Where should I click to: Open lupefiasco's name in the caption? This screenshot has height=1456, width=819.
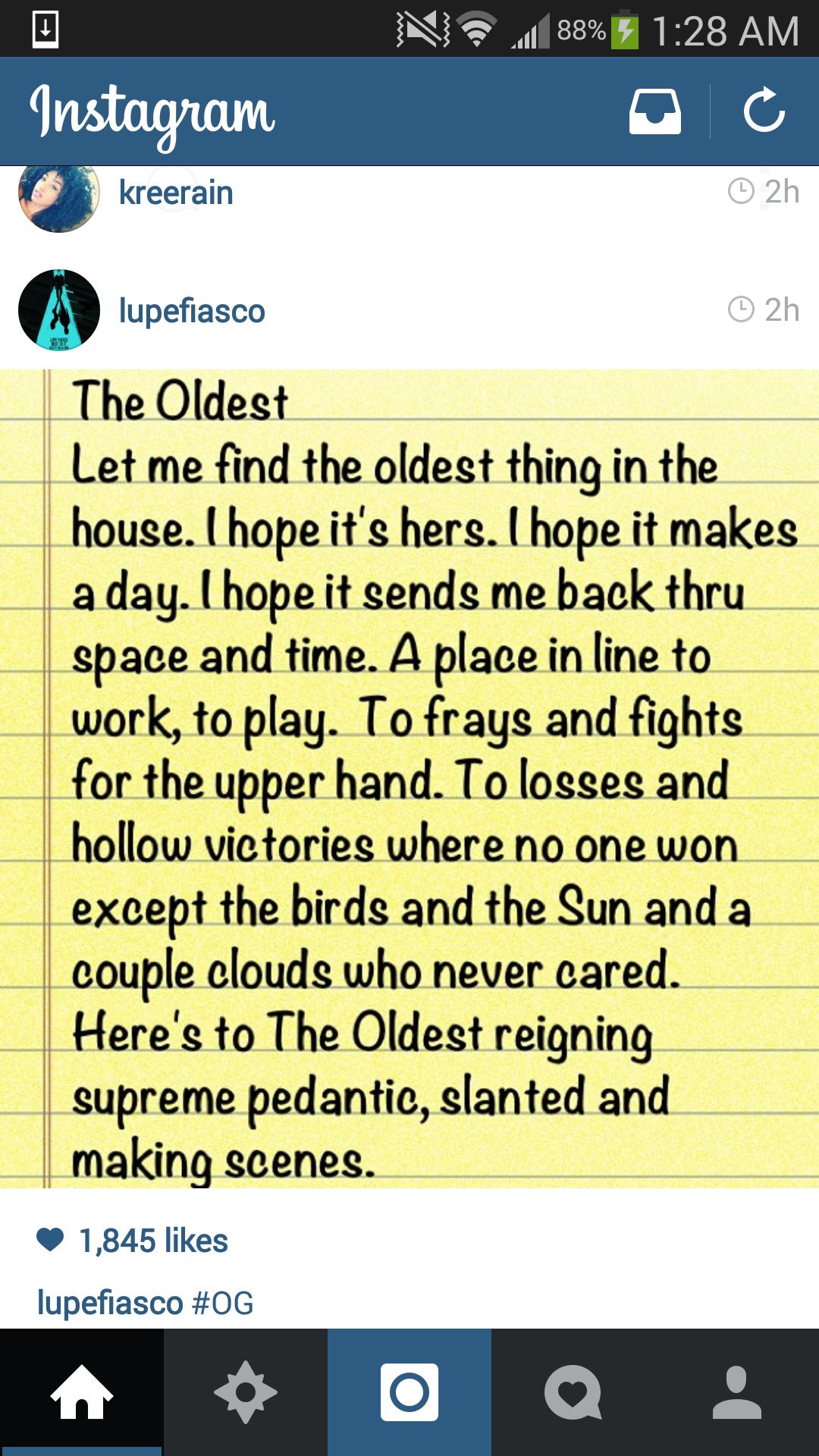point(110,1303)
